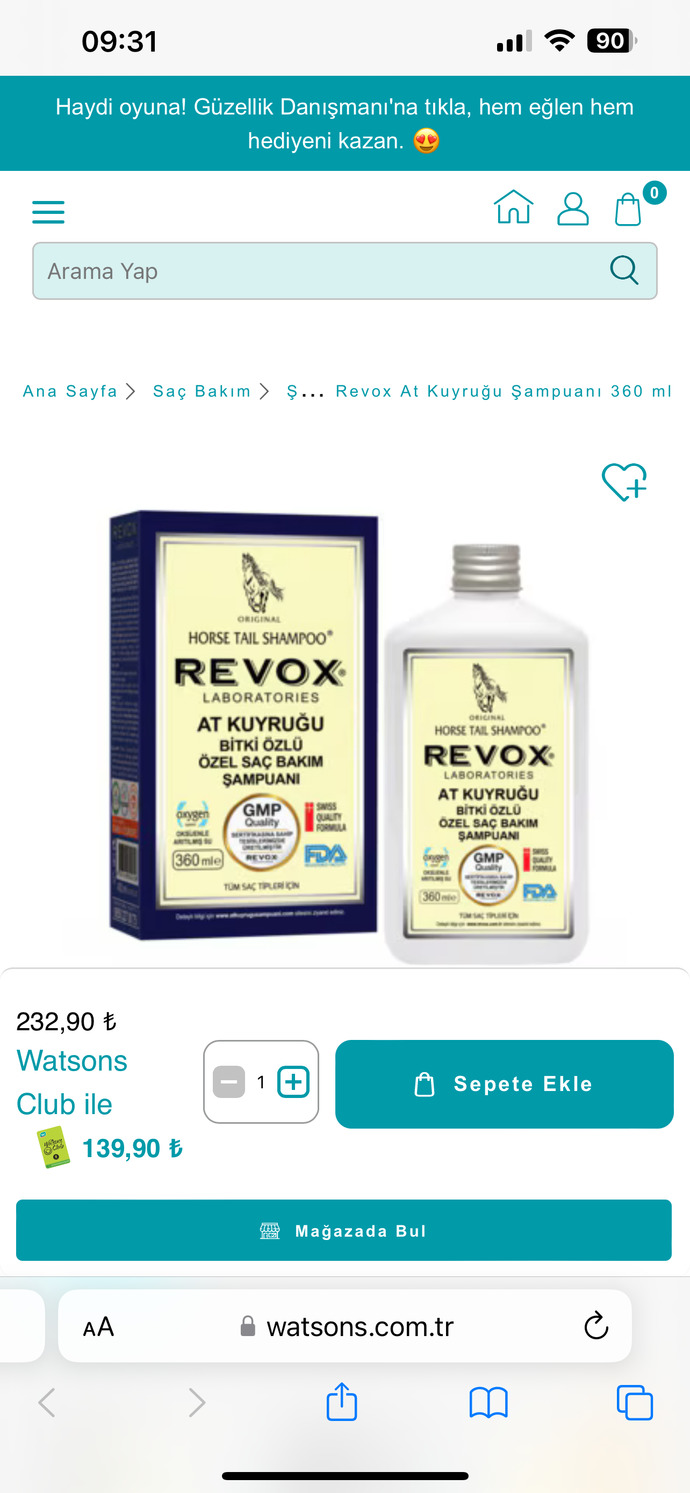The width and height of the screenshot is (690, 1493).
Task: Reload the watsons.com.tr page
Action: pos(596,1327)
